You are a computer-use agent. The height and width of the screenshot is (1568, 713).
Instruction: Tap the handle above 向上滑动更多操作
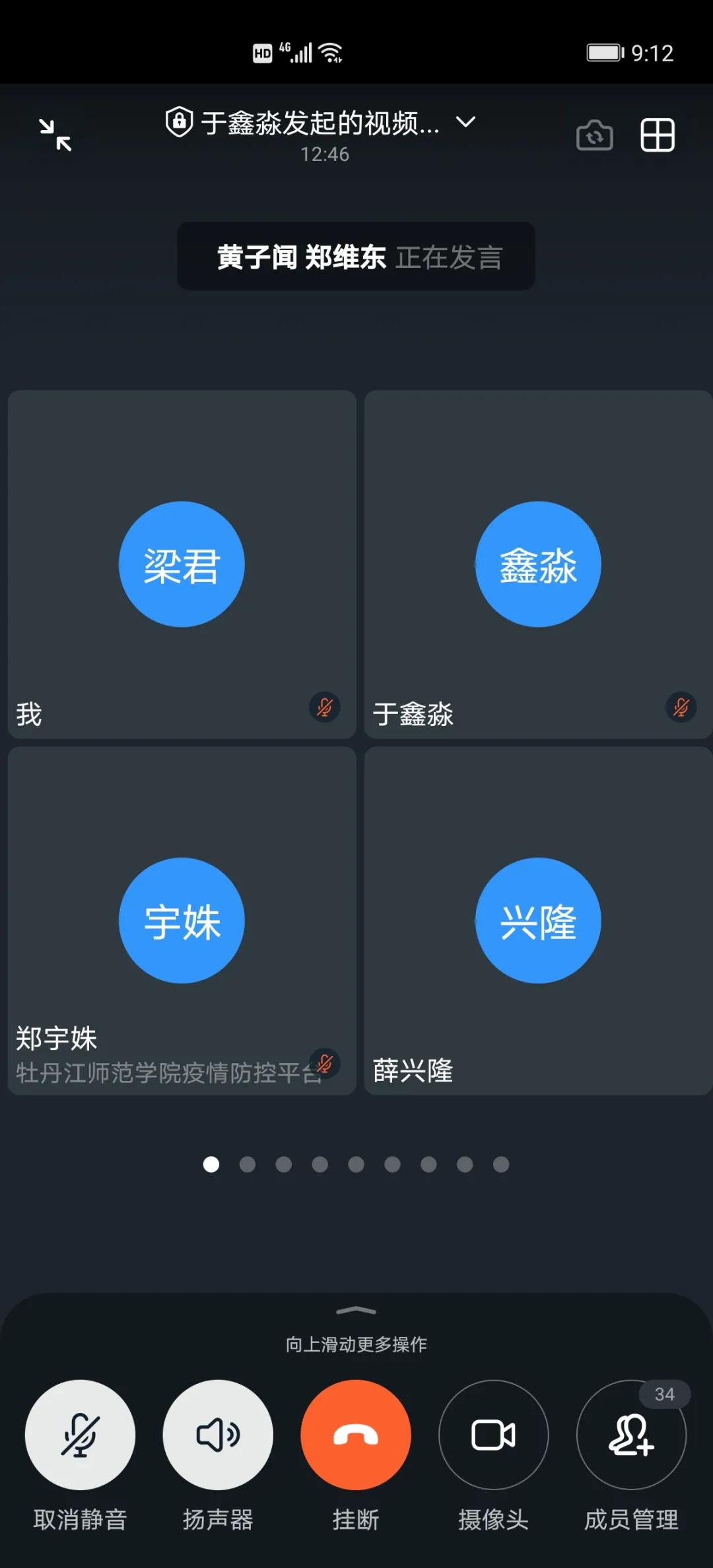pos(356,1311)
